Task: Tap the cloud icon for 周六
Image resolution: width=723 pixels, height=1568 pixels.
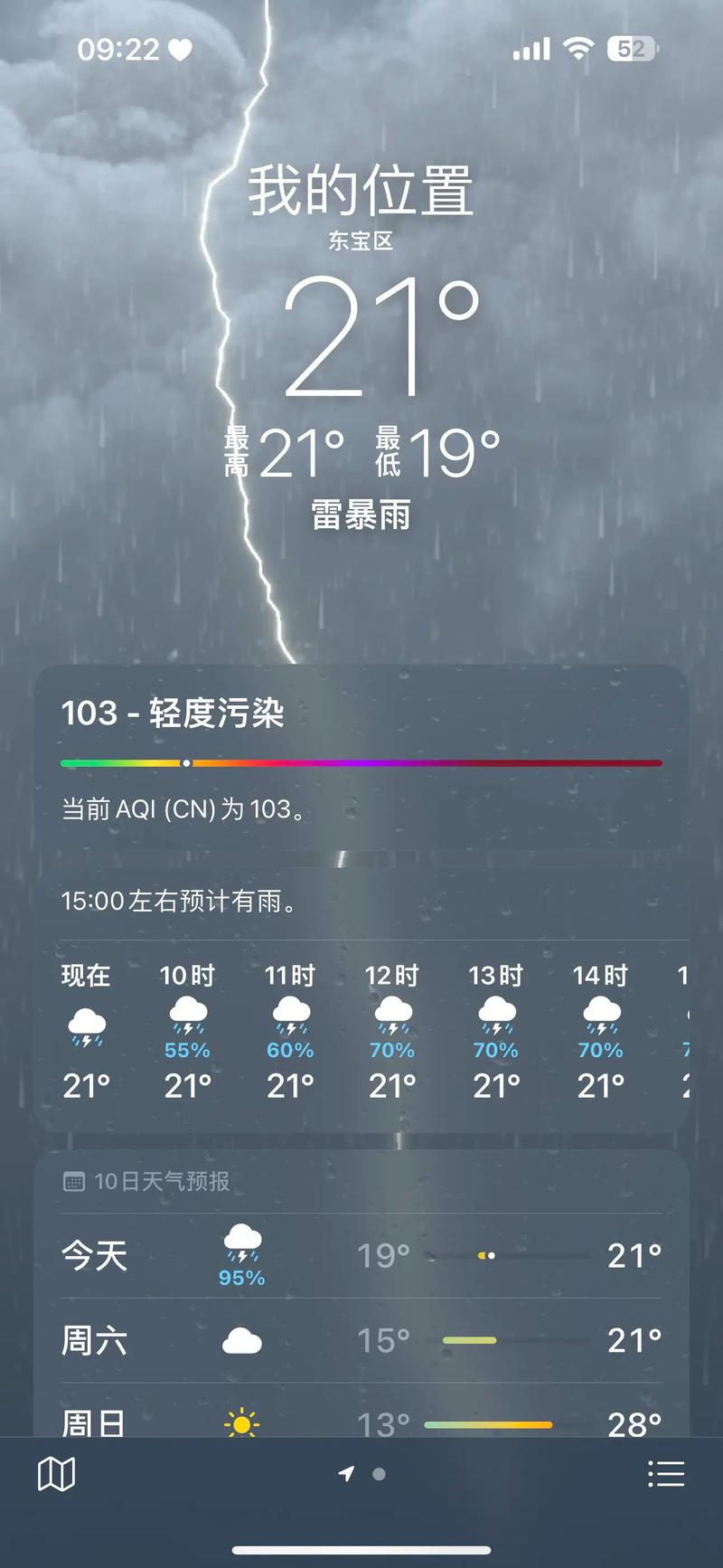Action: click(239, 1341)
